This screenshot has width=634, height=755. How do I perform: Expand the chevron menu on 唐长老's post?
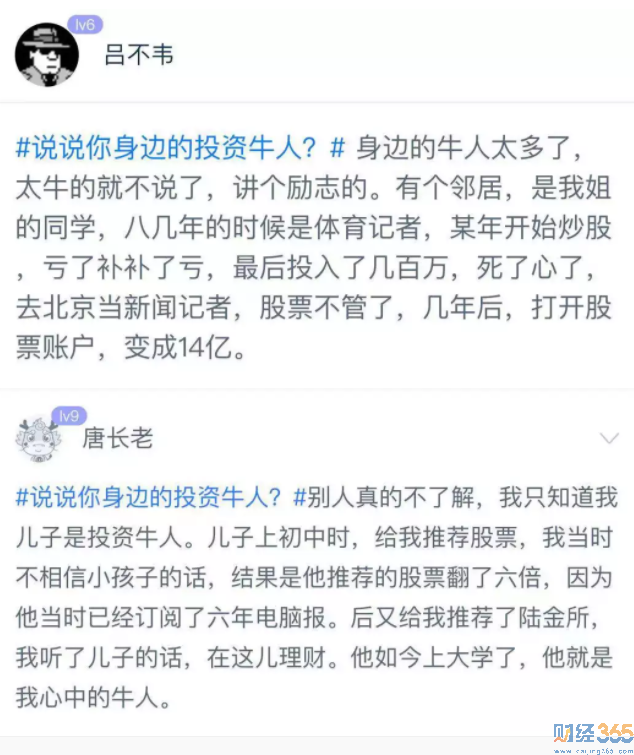[607, 440]
